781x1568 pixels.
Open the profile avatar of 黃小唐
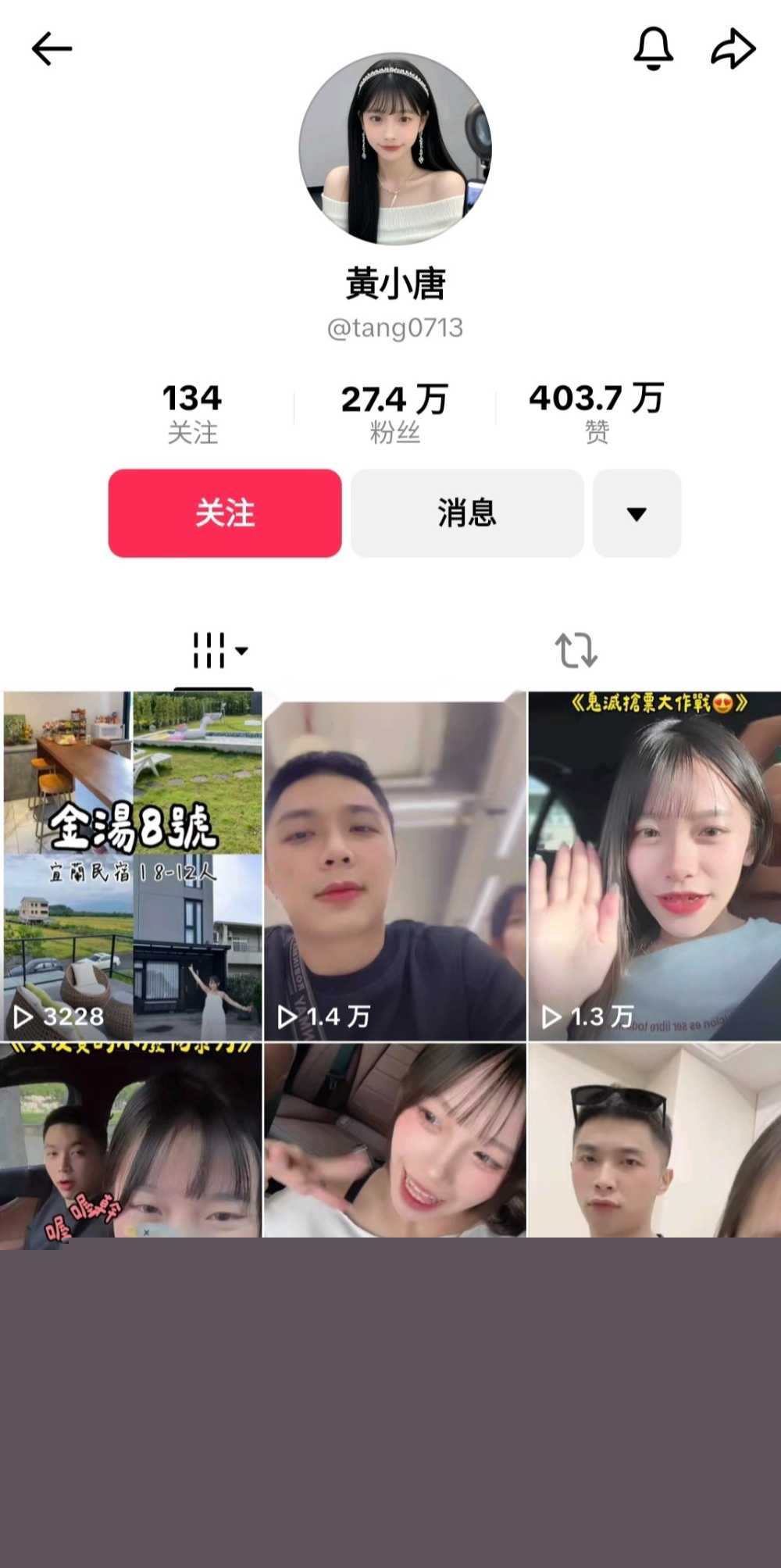pyautogui.click(x=395, y=149)
